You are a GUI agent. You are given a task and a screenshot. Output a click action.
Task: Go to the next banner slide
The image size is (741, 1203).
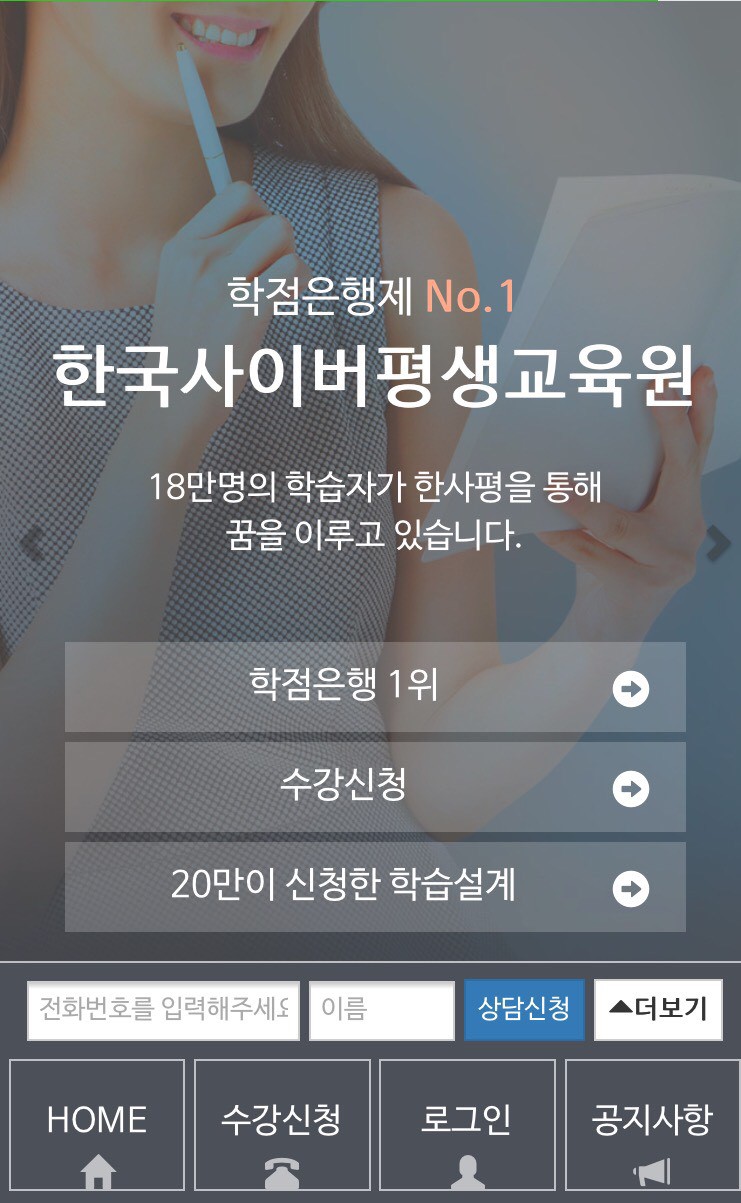click(717, 543)
